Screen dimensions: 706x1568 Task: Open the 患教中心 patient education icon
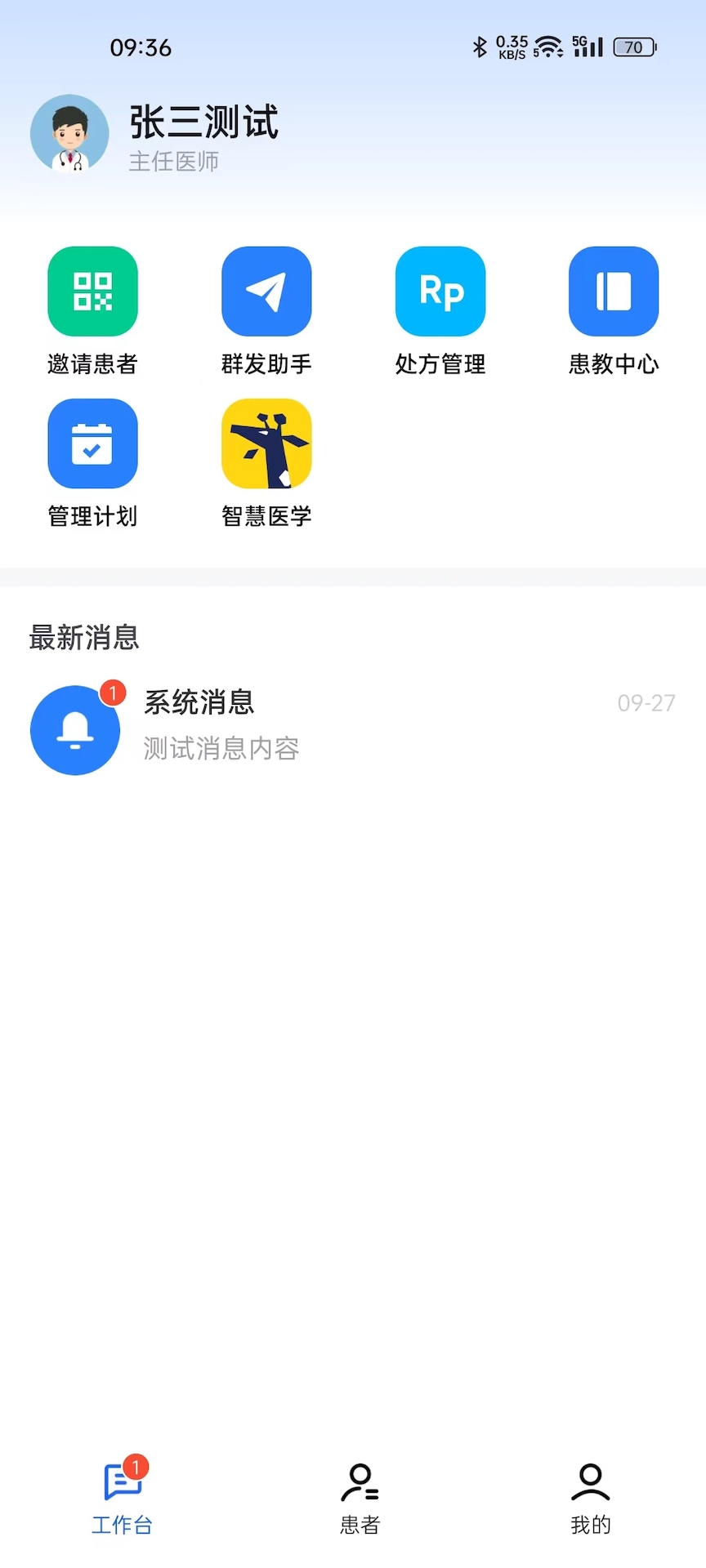614,292
